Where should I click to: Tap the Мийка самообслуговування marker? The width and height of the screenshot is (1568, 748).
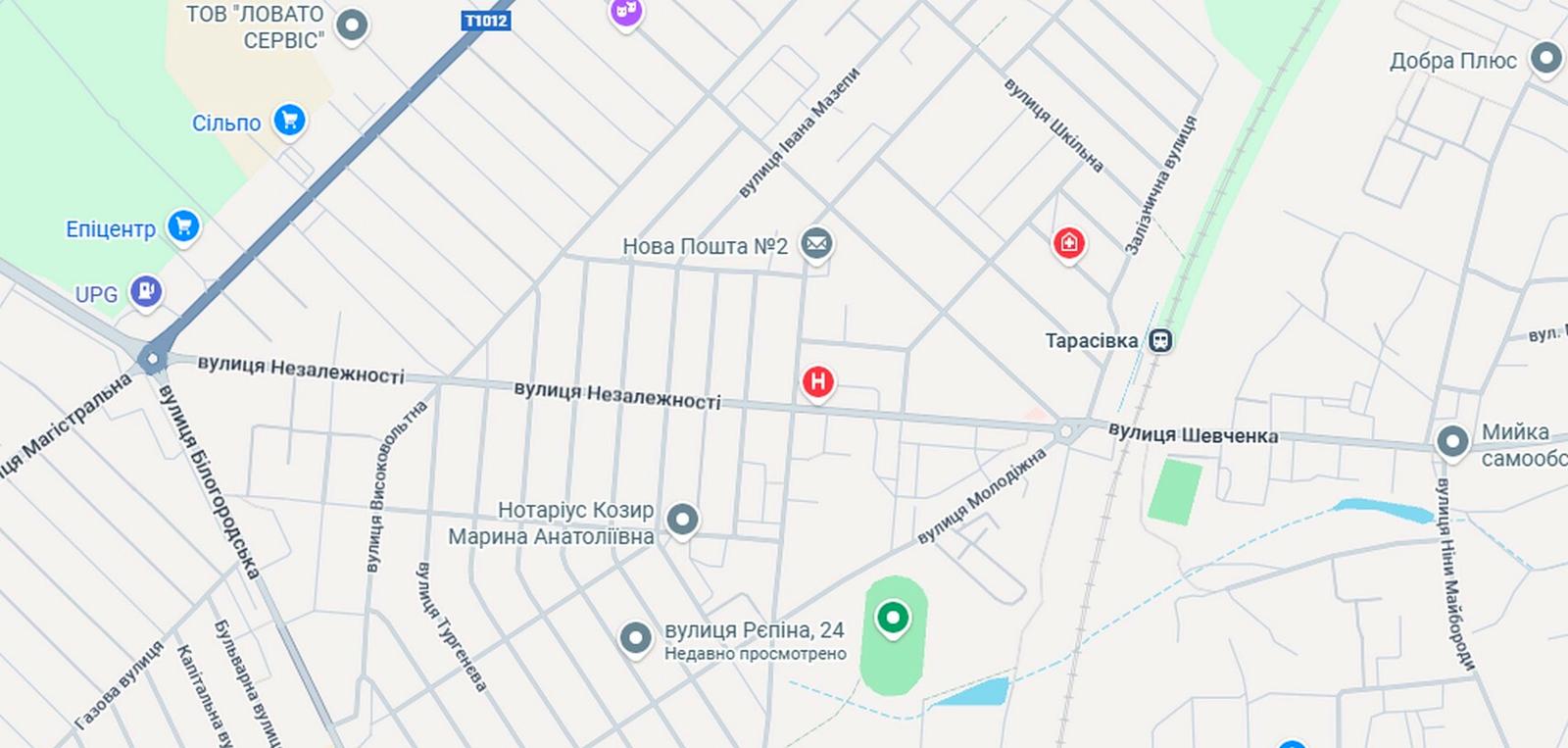pyautogui.click(x=1451, y=440)
